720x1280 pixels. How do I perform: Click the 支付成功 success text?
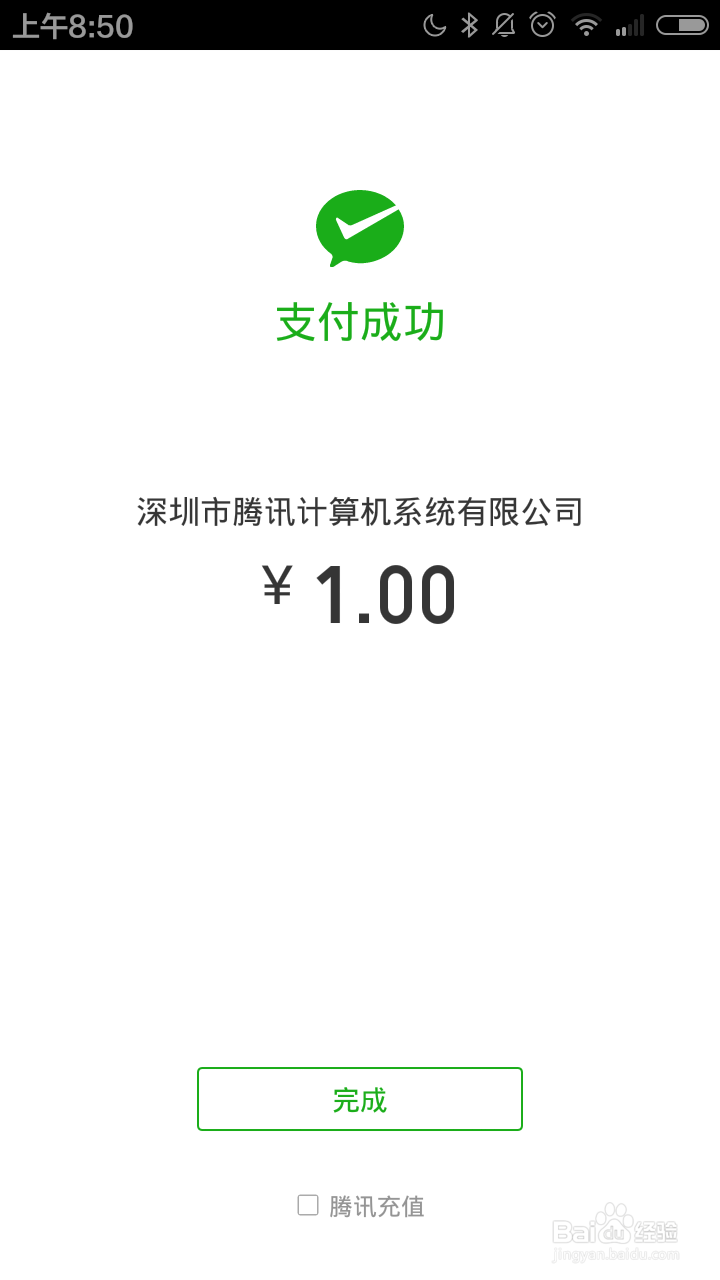click(360, 321)
